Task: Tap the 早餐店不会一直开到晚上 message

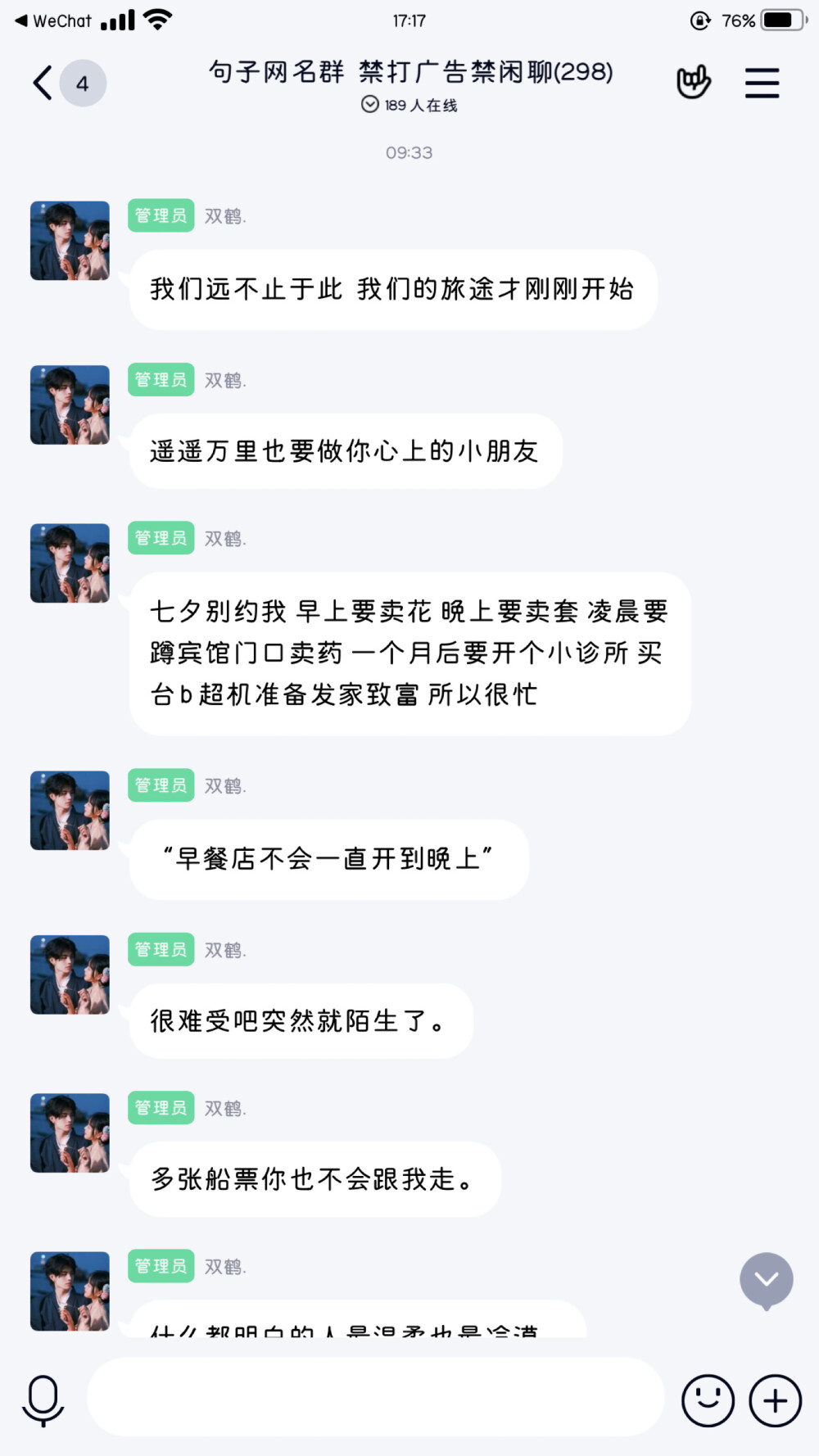Action: [x=328, y=858]
